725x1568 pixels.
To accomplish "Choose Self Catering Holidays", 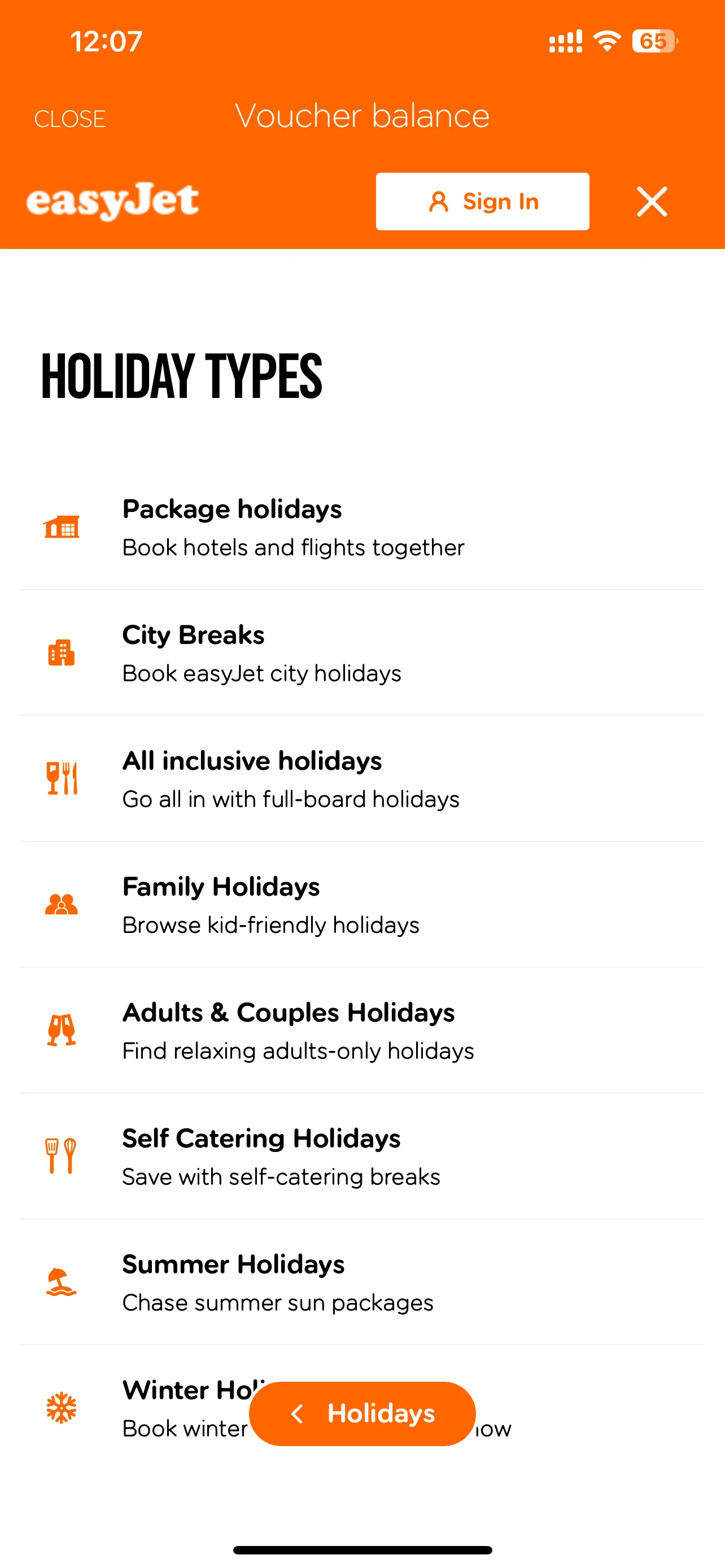I will 281,1157.
